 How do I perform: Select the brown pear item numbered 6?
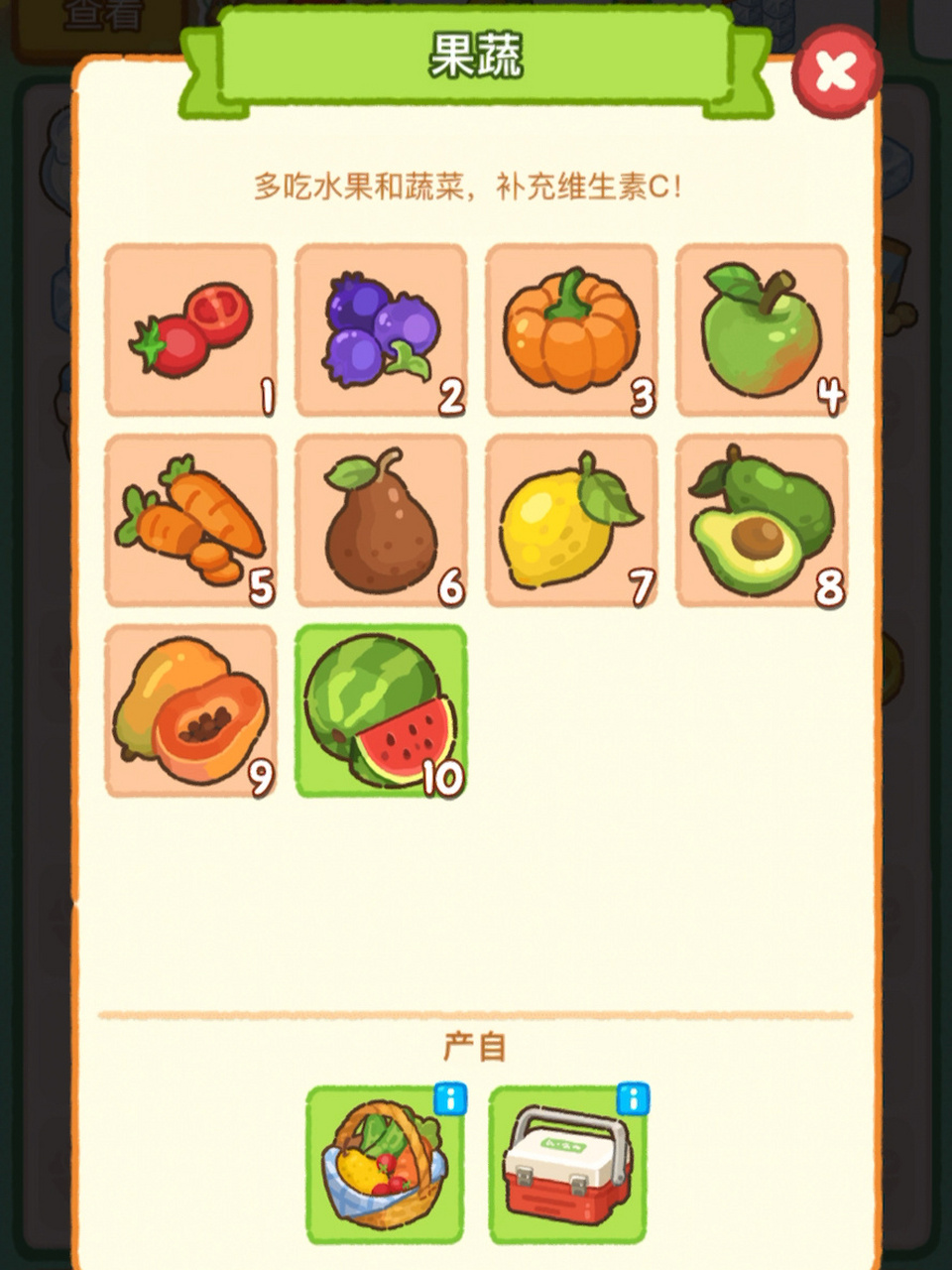point(381,521)
